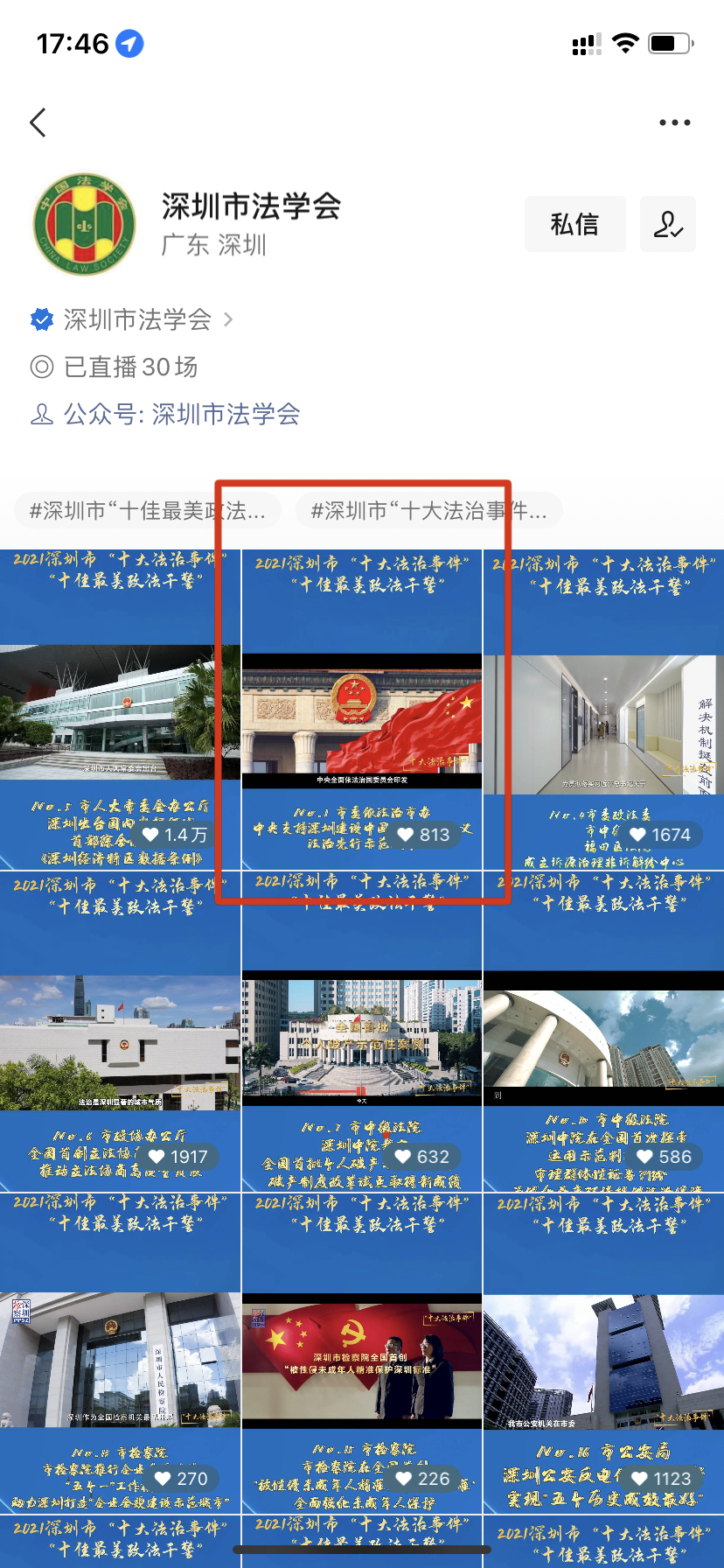Screen dimensions: 724x1568
Task: Open the video with 813 likes
Action: tap(361, 710)
